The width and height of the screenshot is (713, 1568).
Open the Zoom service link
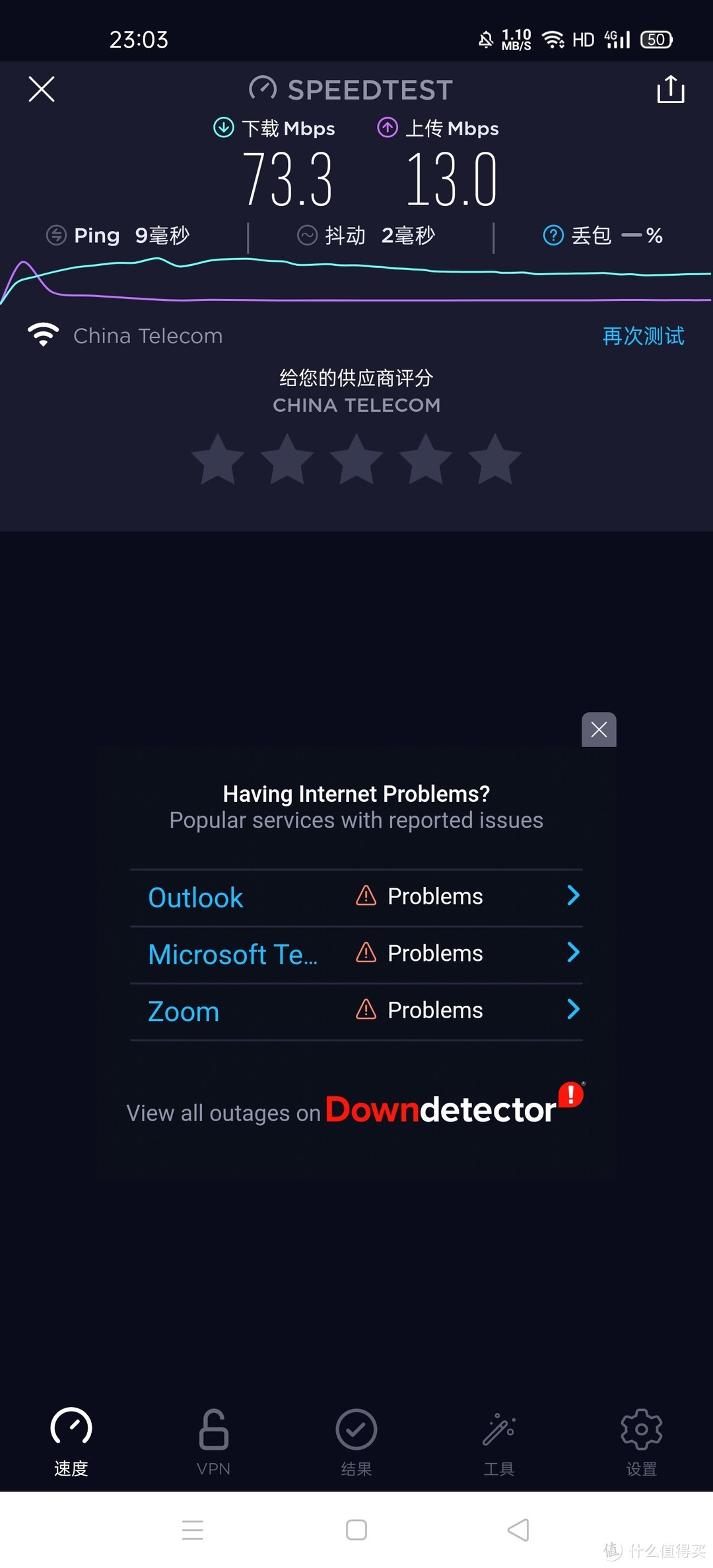click(x=184, y=1011)
